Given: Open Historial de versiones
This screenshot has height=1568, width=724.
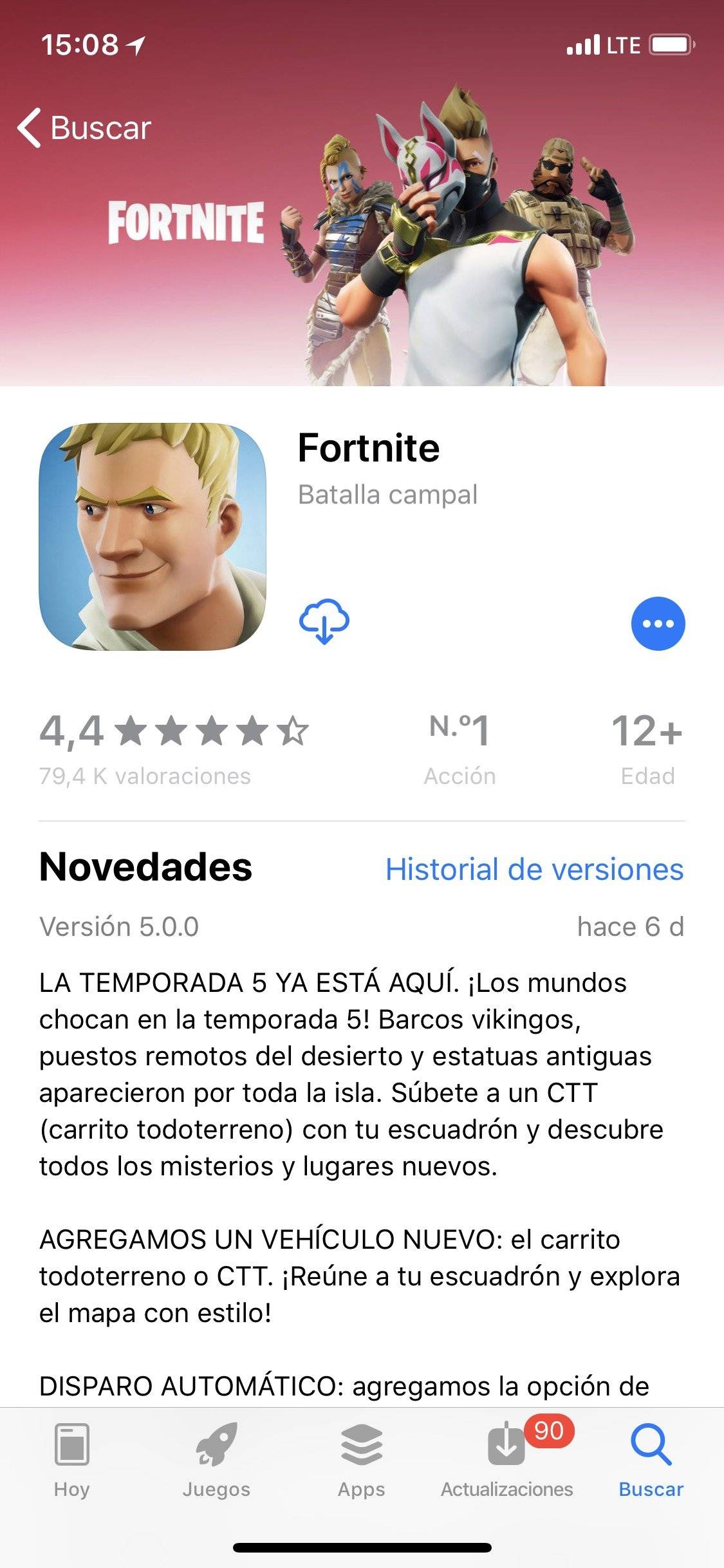Looking at the screenshot, I should click(x=534, y=870).
